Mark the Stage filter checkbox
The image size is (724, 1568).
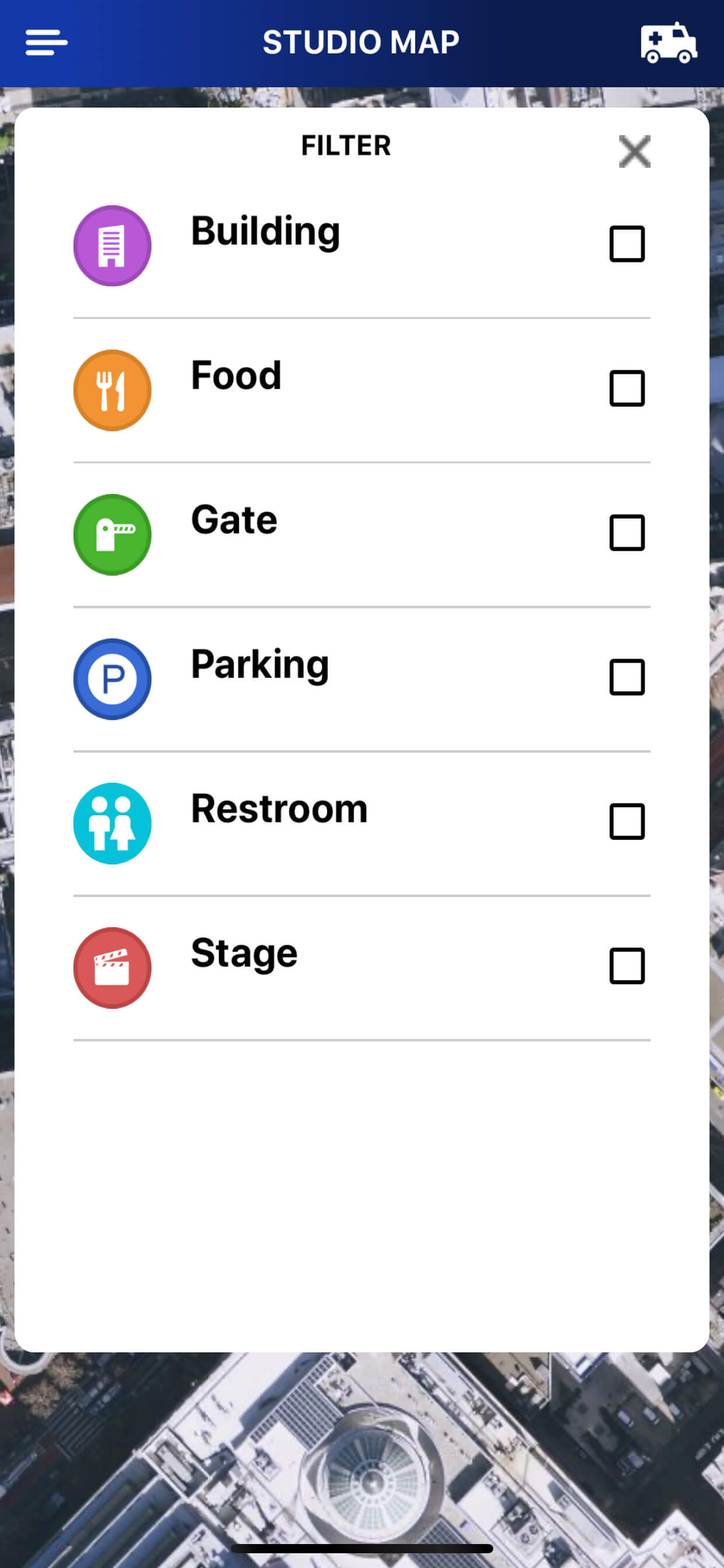pyautogui.click(x=627, y=966)
